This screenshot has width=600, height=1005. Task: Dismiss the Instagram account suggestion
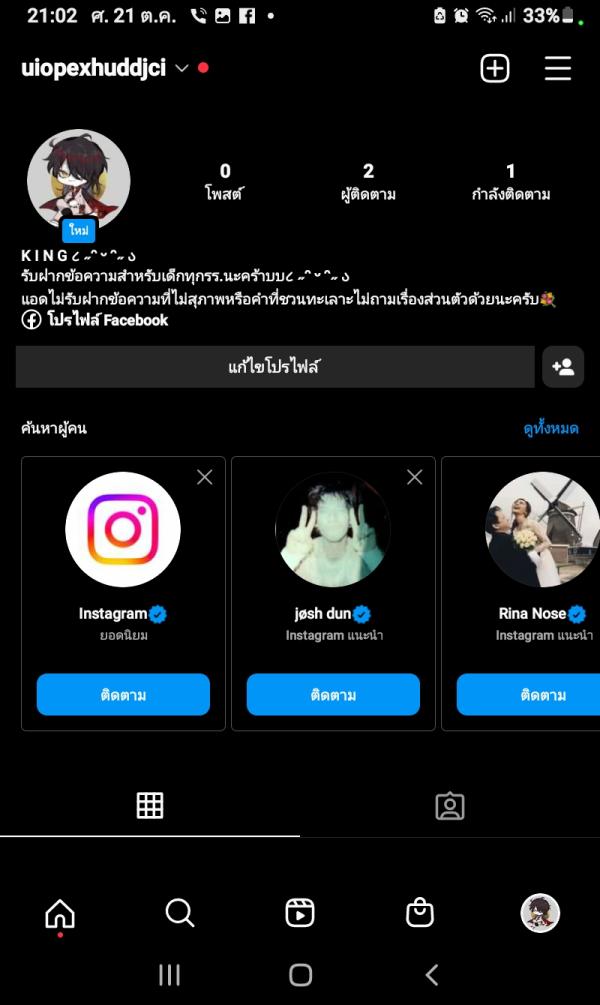pyautogui.click(x=205, y=477)
